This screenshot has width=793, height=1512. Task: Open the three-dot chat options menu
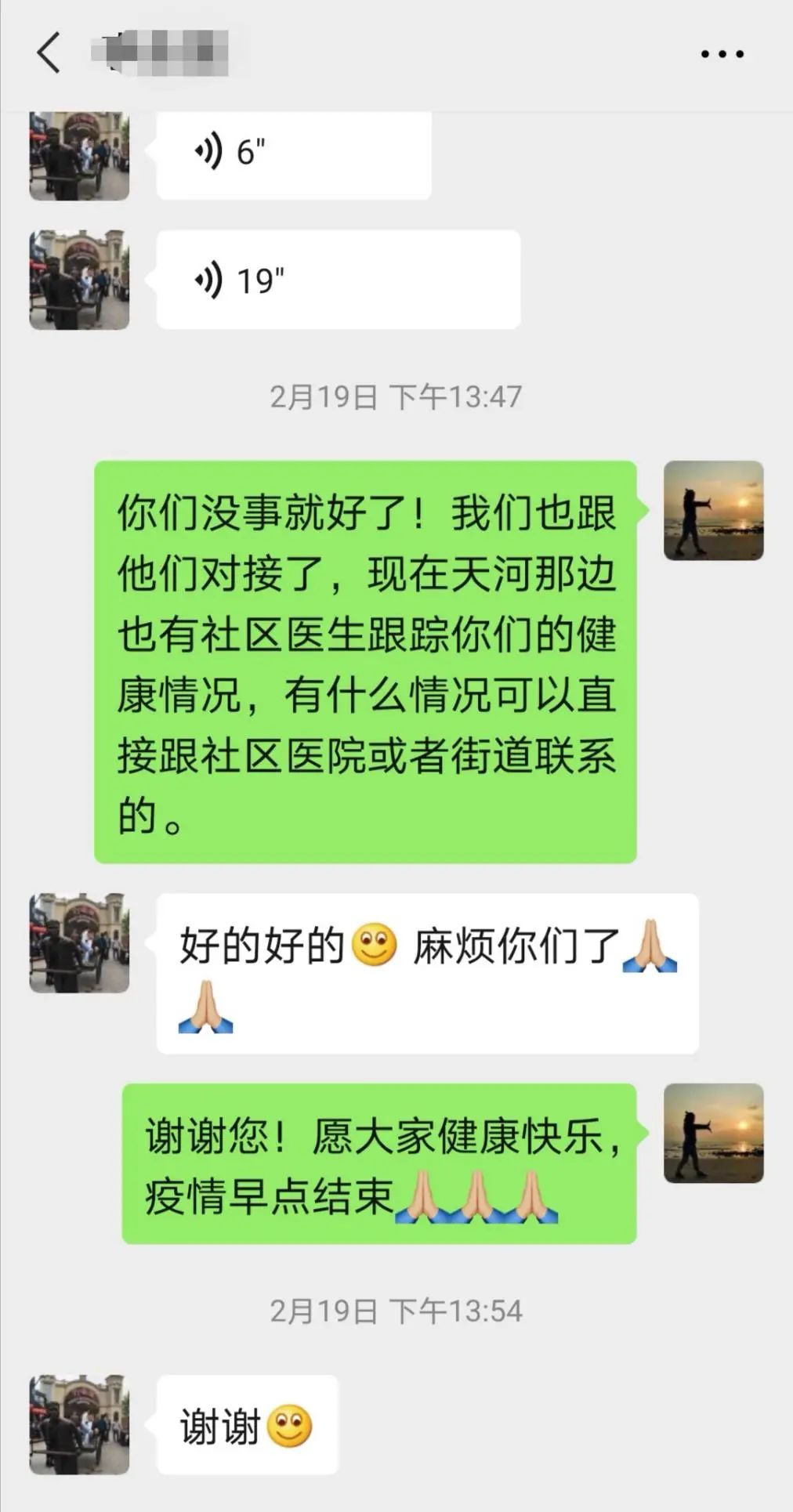click(x=722, y=54)
